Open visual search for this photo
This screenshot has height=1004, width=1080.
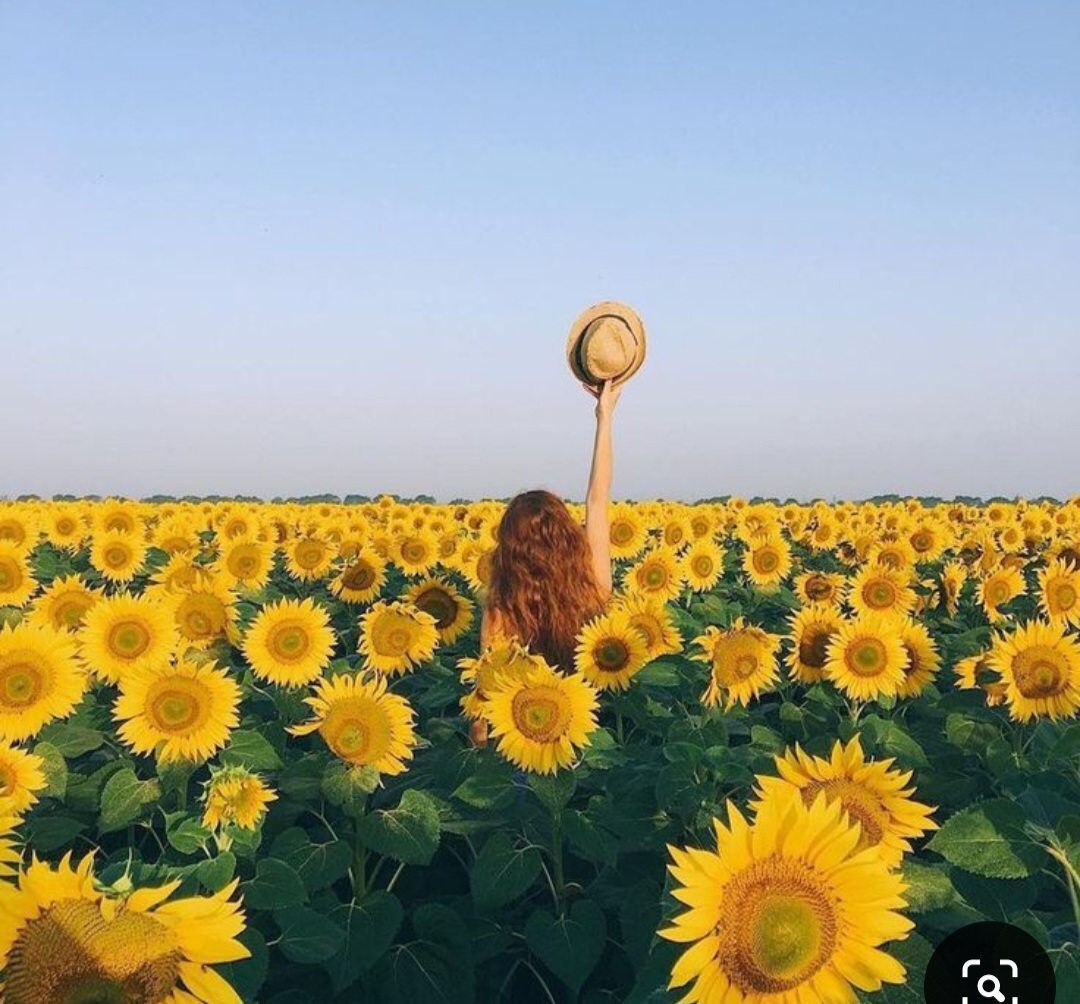point(989,979)
